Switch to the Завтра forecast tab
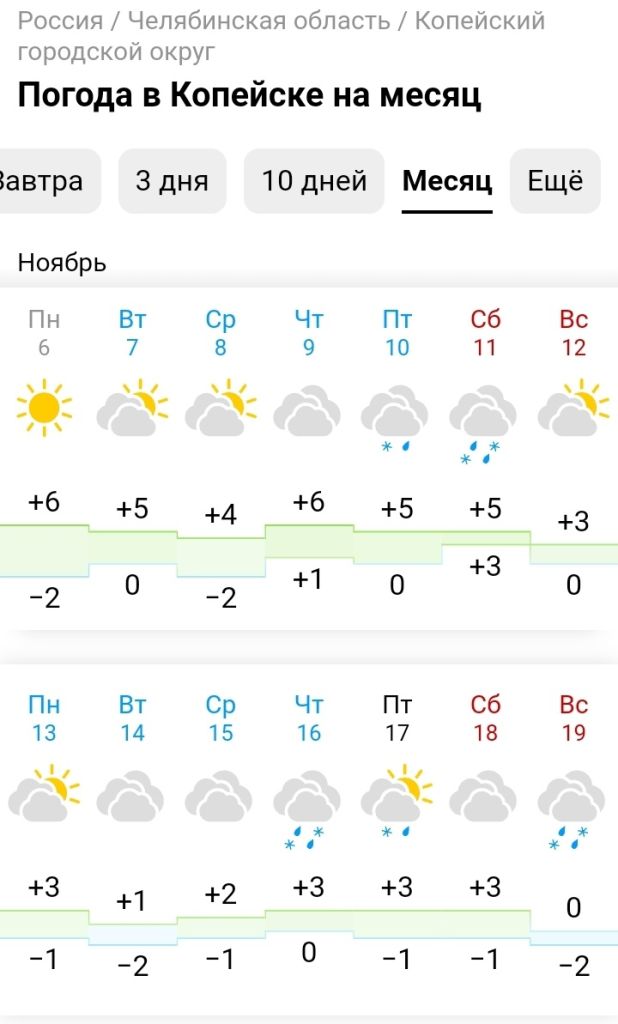Viewport: 618px width, 1024px height. tap(40, 181)
